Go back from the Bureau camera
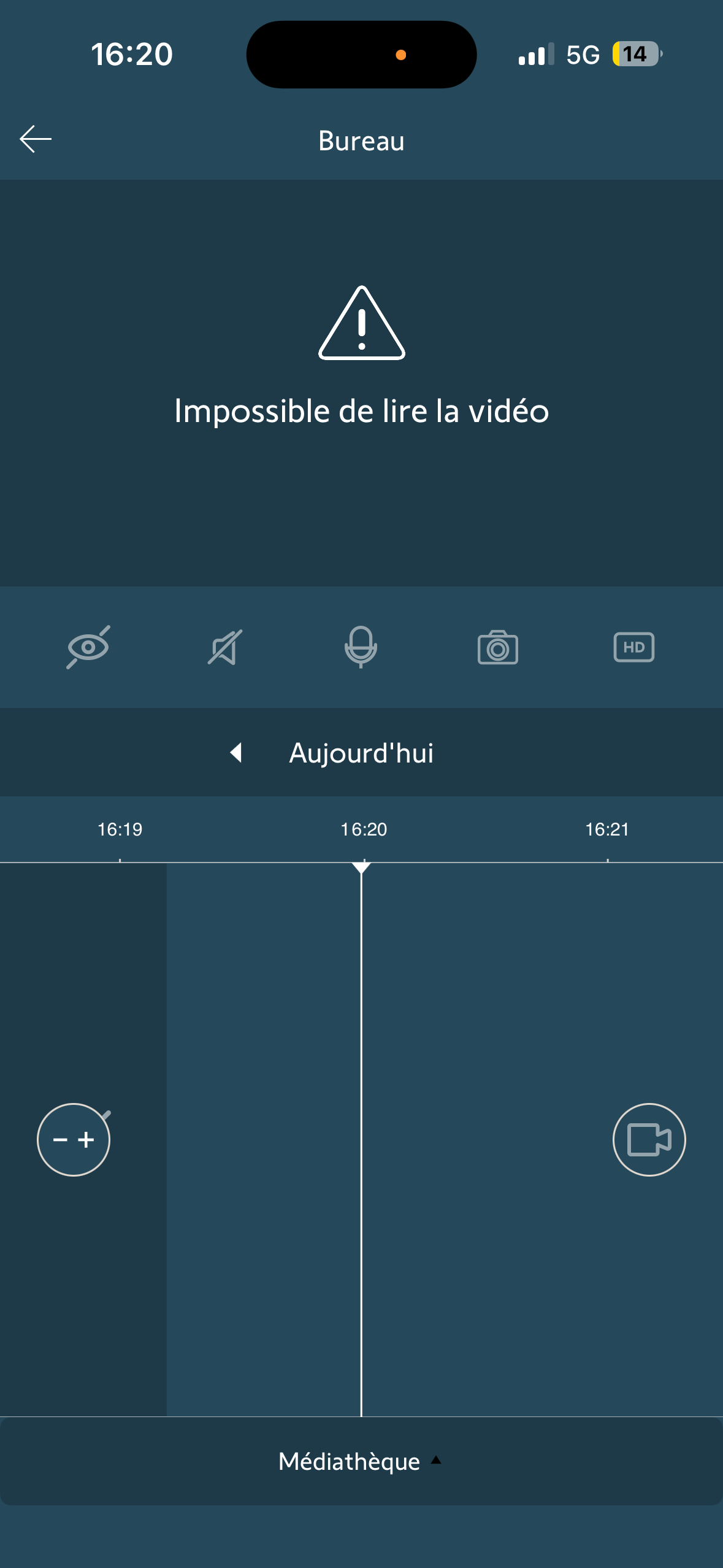 click(36, 139)
